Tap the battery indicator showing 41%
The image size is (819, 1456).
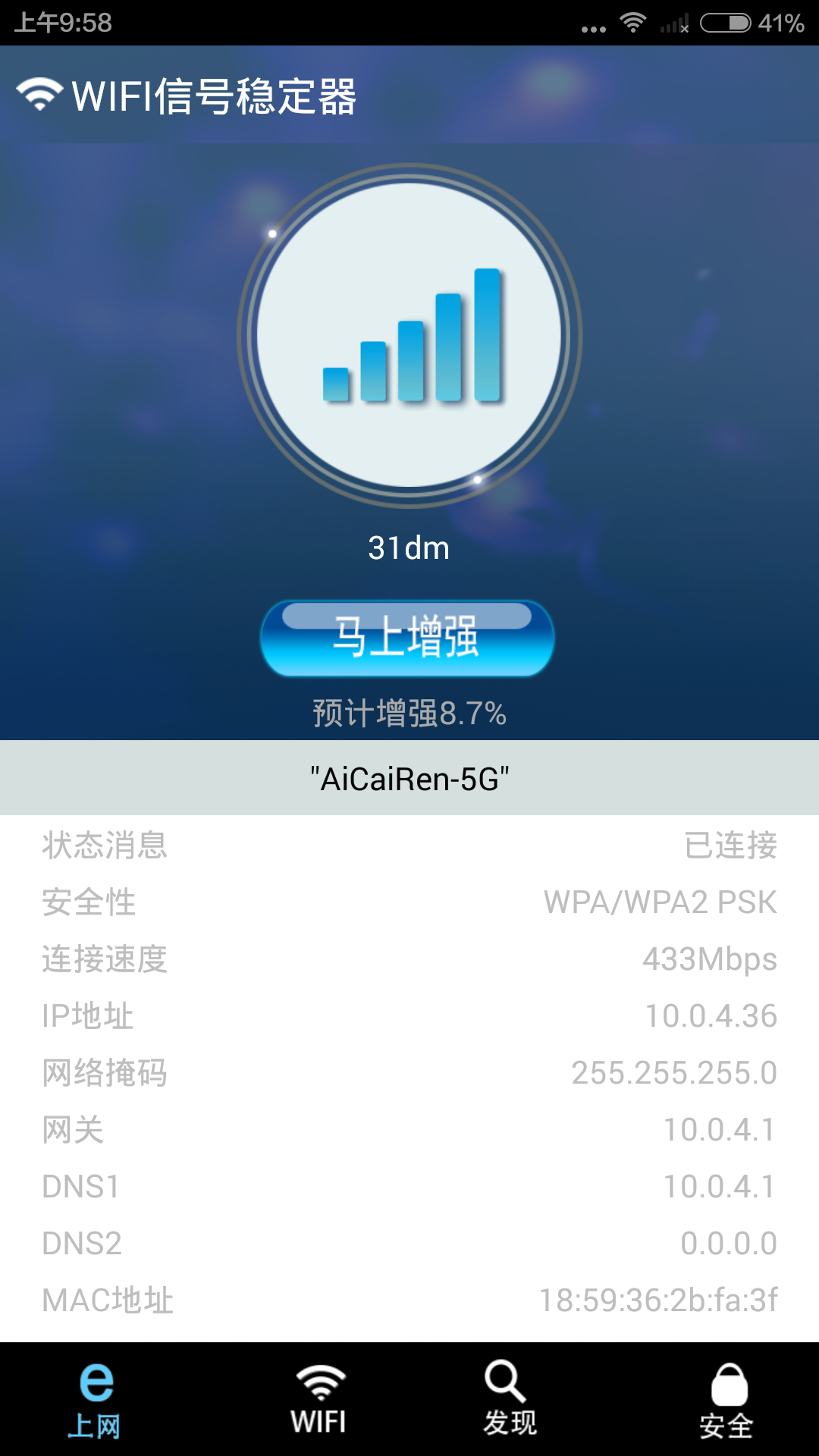click(x=726, y=23)
